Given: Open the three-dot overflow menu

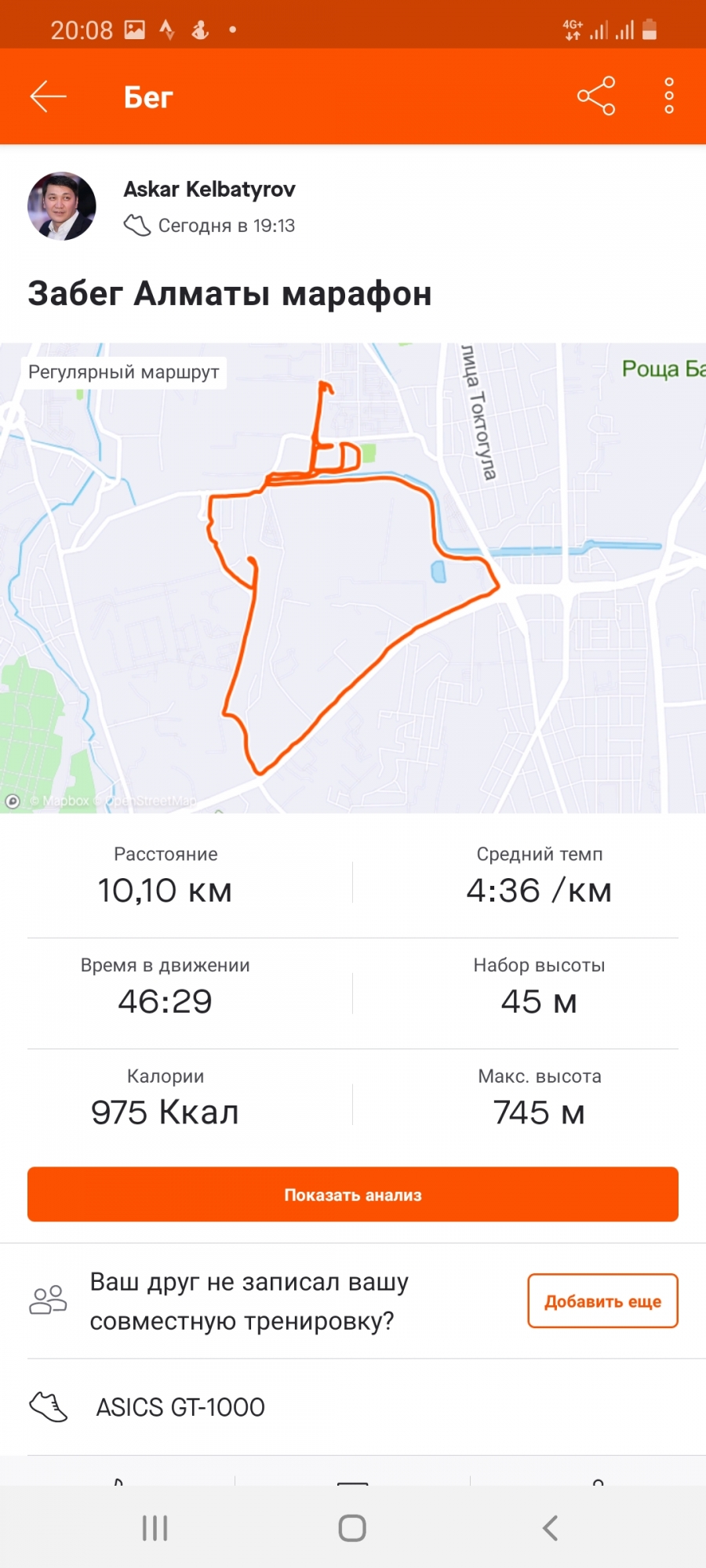Looking at the screenshot, I should click(x=668, y=96).
